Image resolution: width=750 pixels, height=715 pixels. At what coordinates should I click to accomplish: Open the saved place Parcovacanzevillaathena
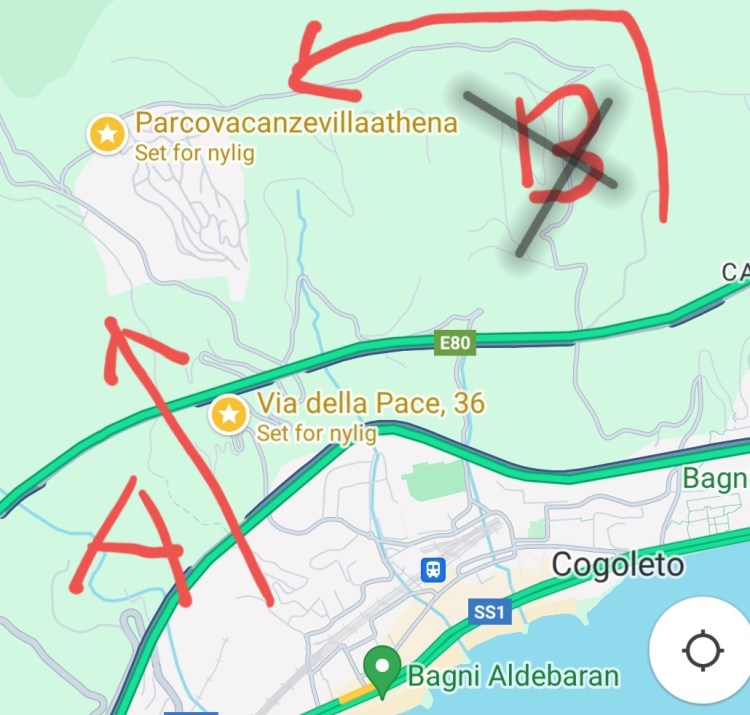tap(106, 134)
